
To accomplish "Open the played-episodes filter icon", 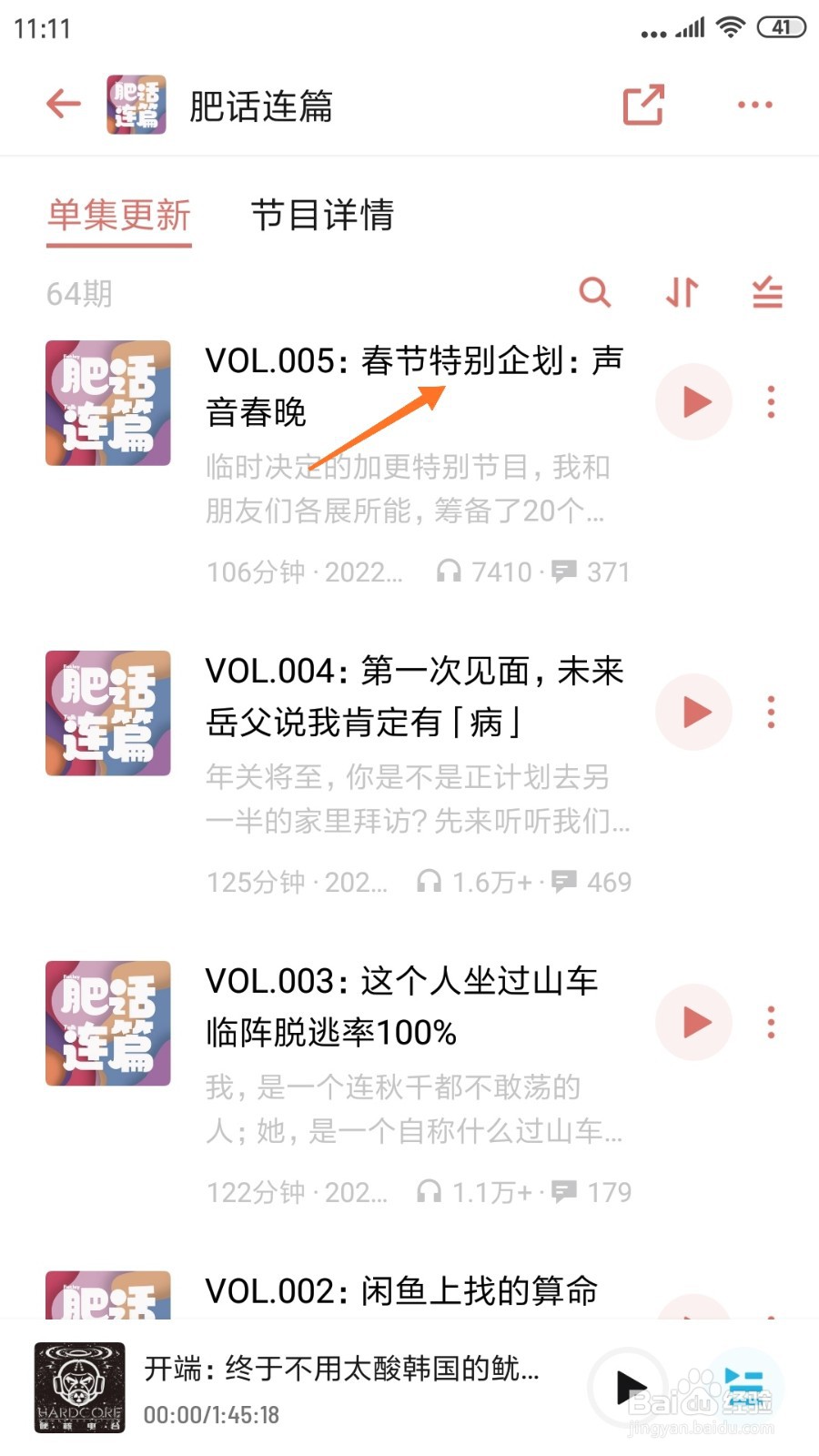I will pyautogui.click(x=766, y=293).
